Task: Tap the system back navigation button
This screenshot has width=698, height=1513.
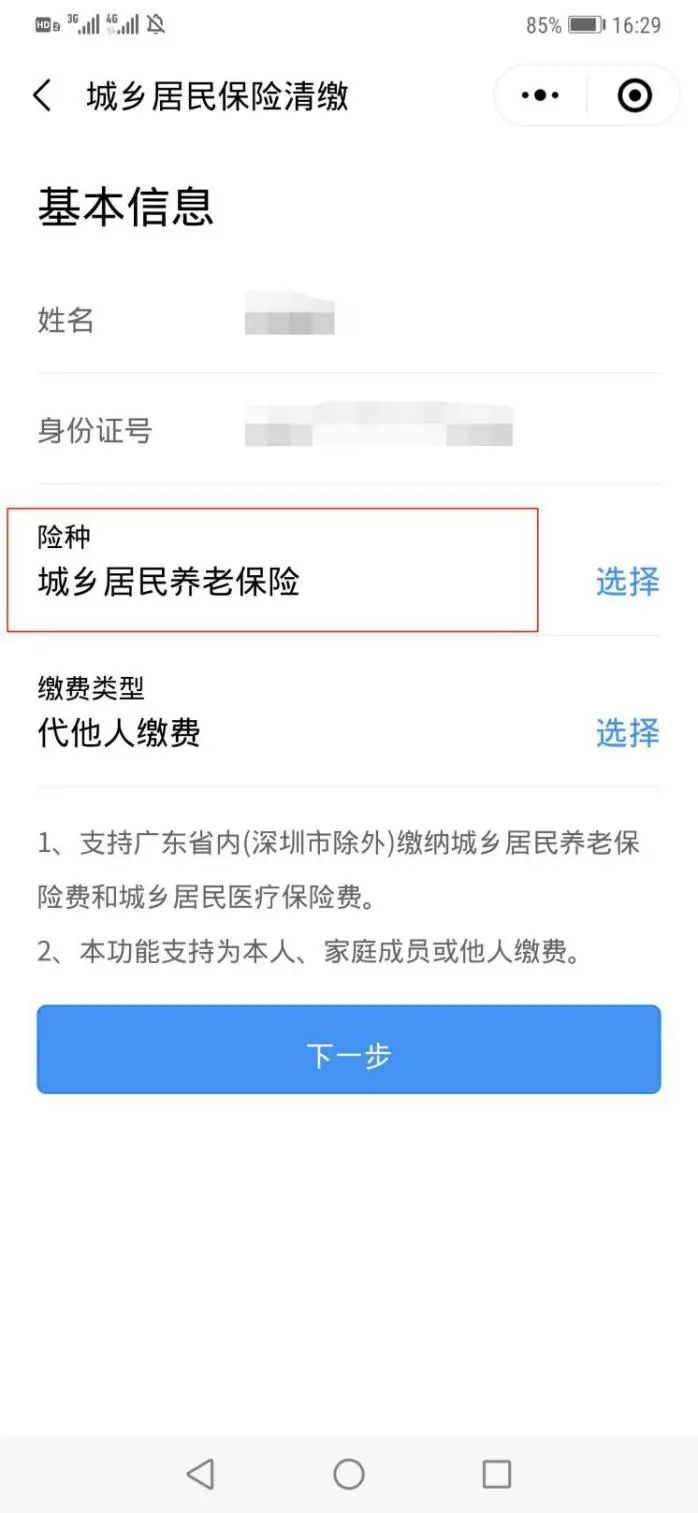Action: [201, 1473]
